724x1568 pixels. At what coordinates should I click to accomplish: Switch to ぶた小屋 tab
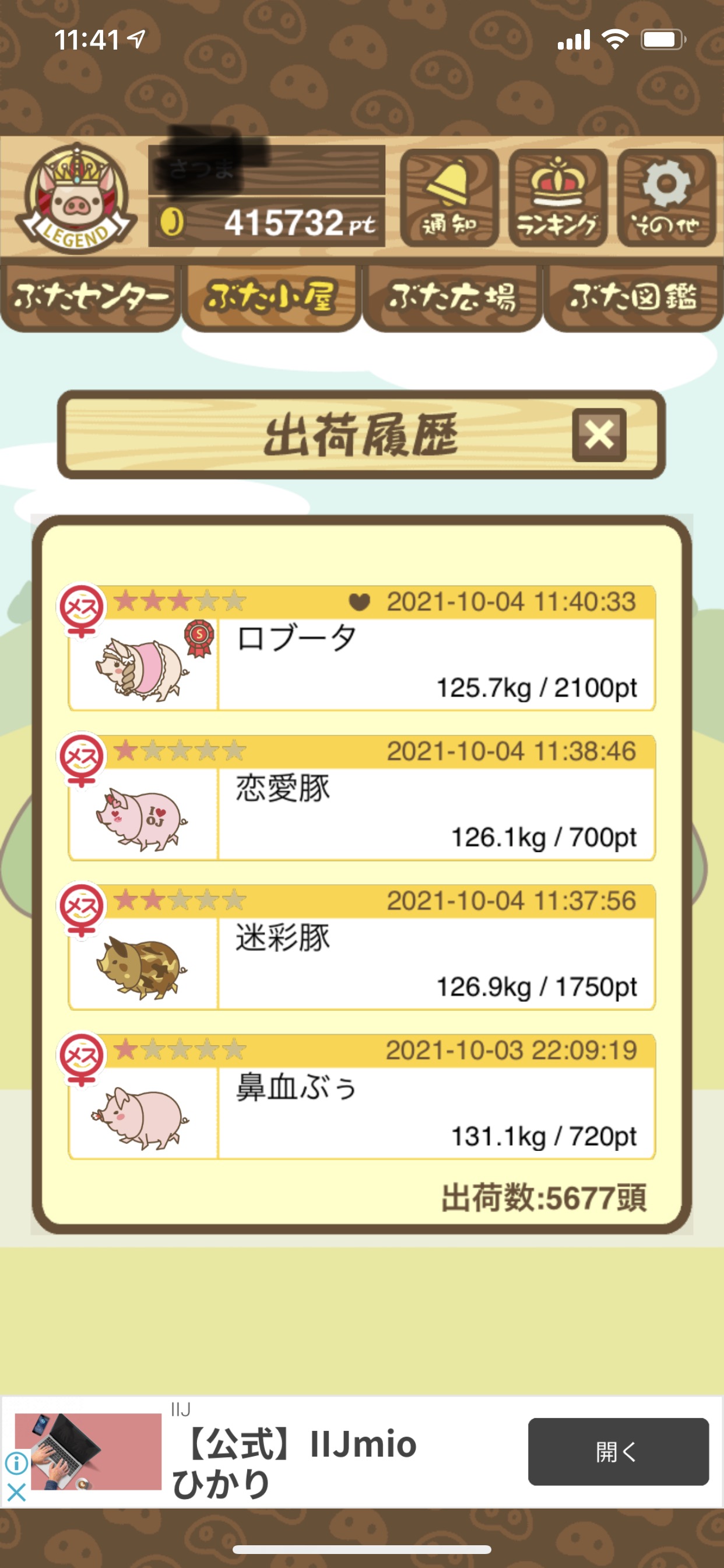(271, 297)
